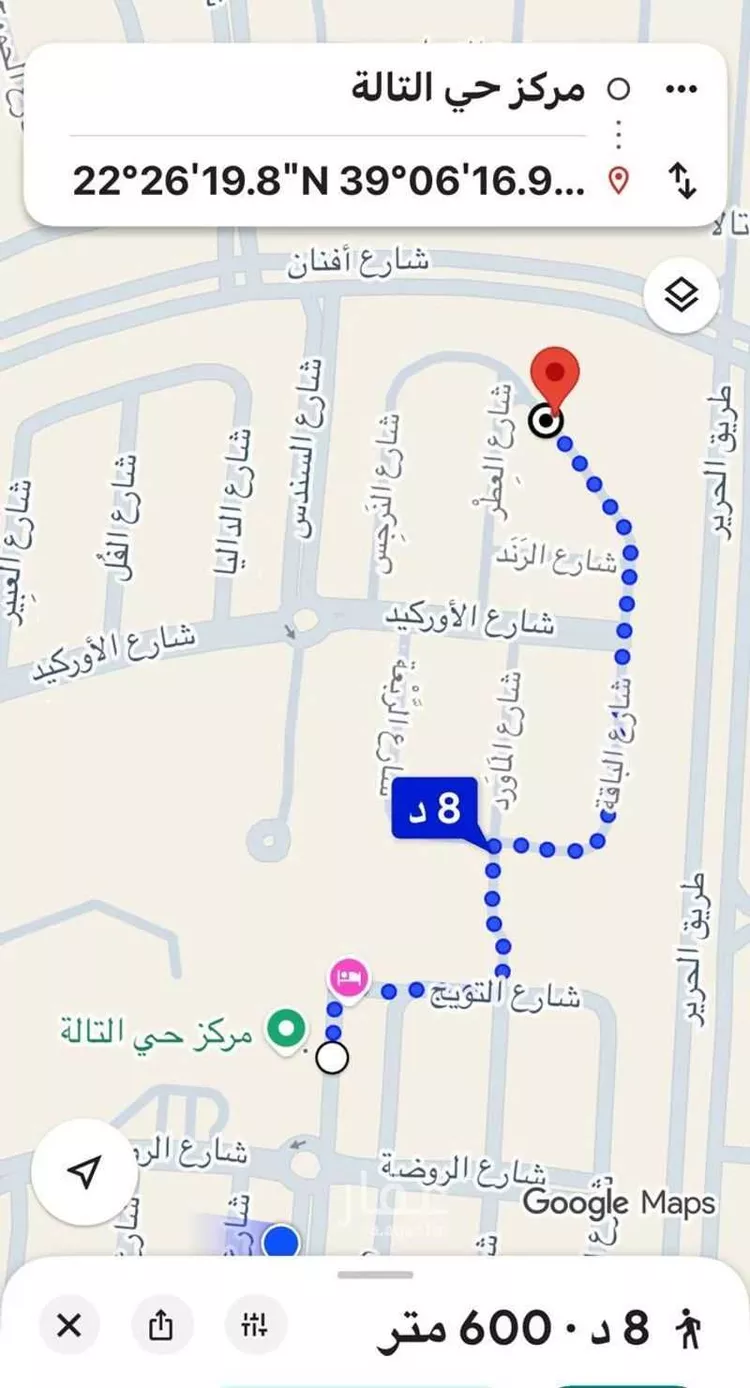Screen dimensions: 750x1388
Task: Select the start point circle on map
Action: 331,1057
